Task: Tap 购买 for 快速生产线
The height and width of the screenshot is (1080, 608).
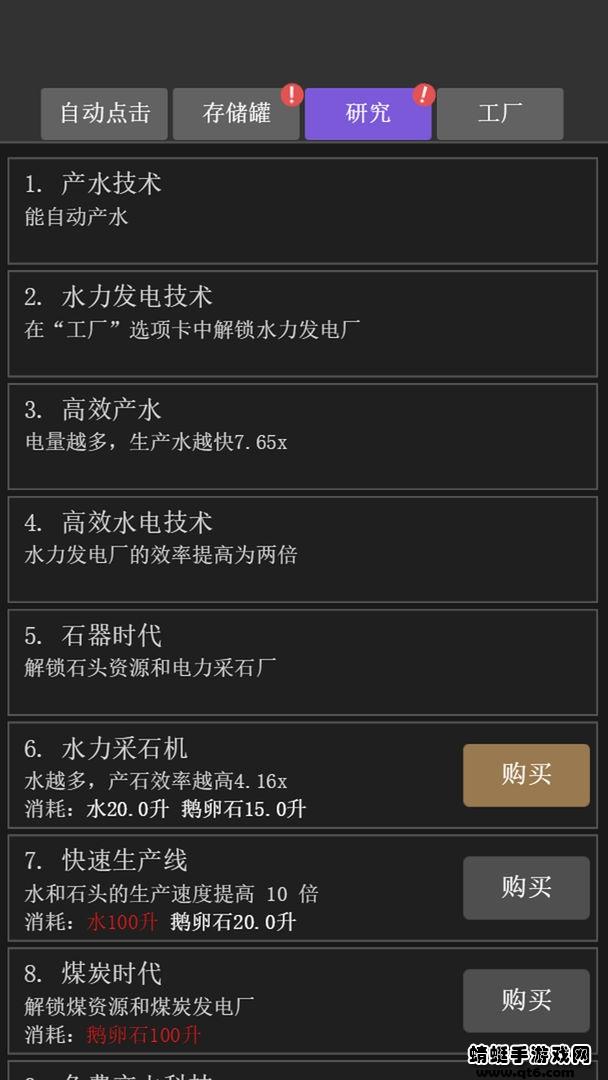Action: tap(526, 887)
